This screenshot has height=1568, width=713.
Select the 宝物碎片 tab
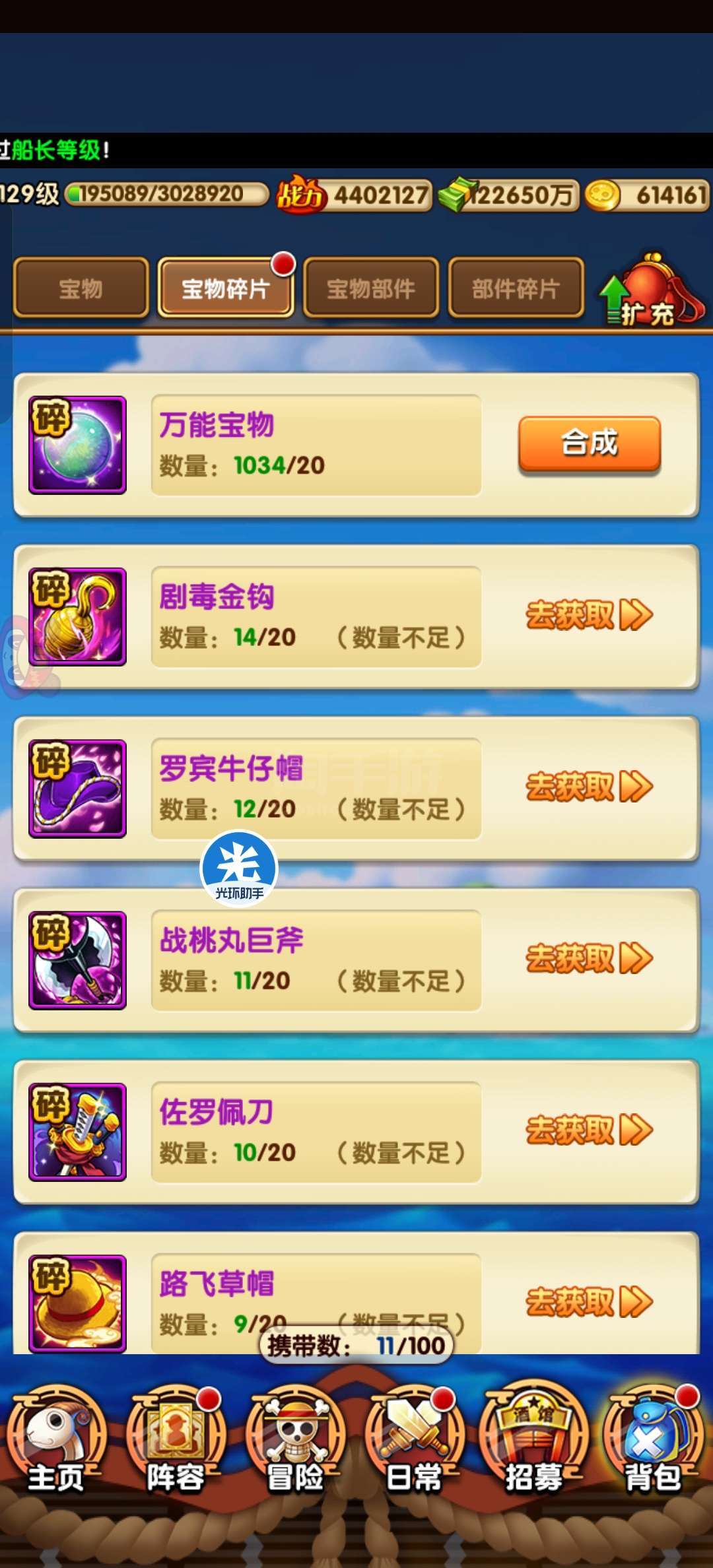(225, 288)
